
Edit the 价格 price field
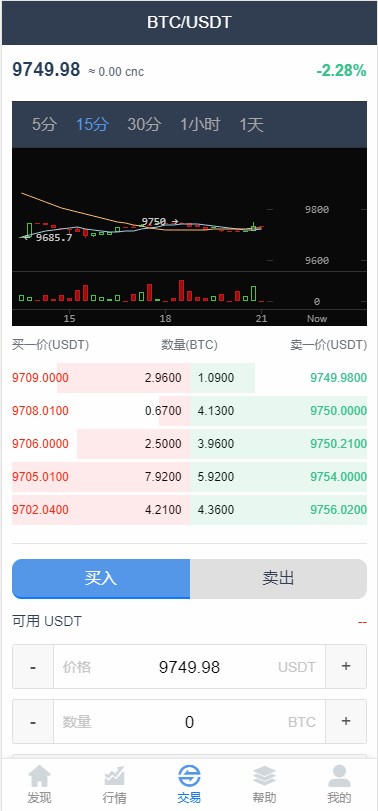click(189, 667)
